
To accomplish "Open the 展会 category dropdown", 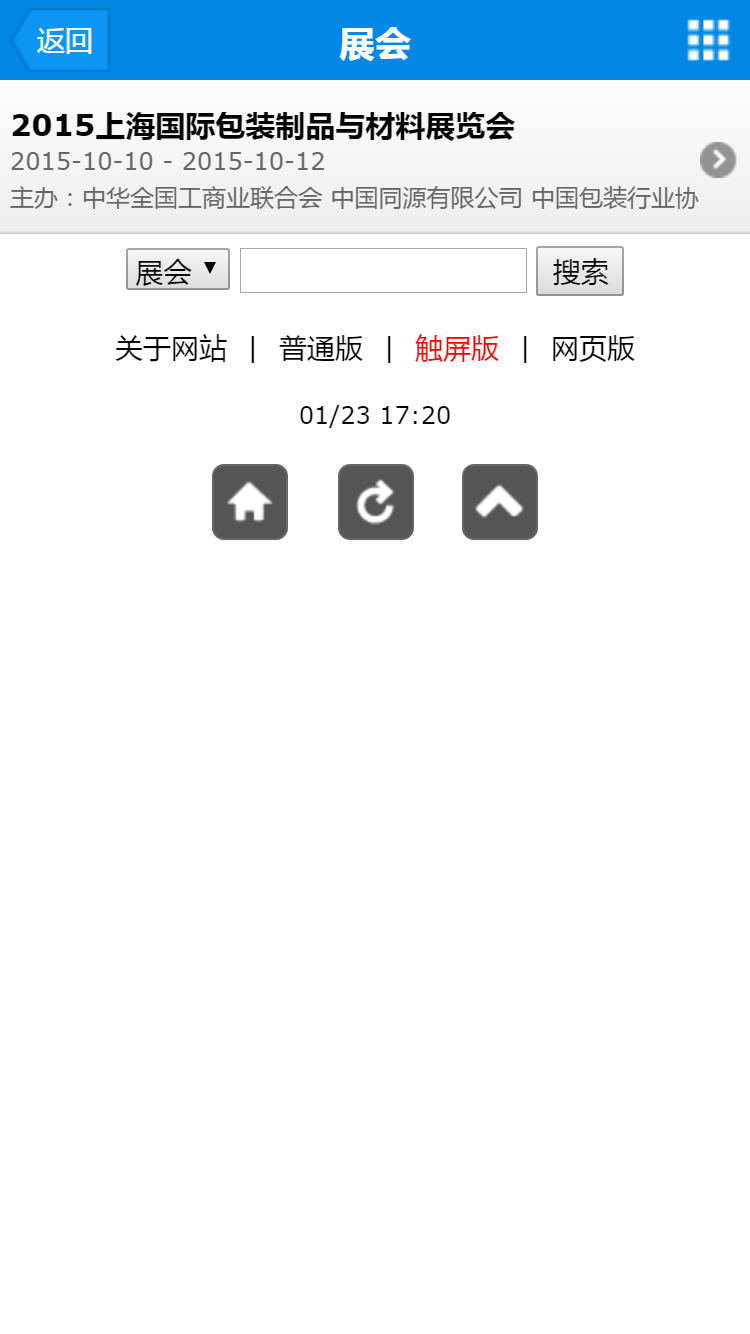I will (177, 268).
